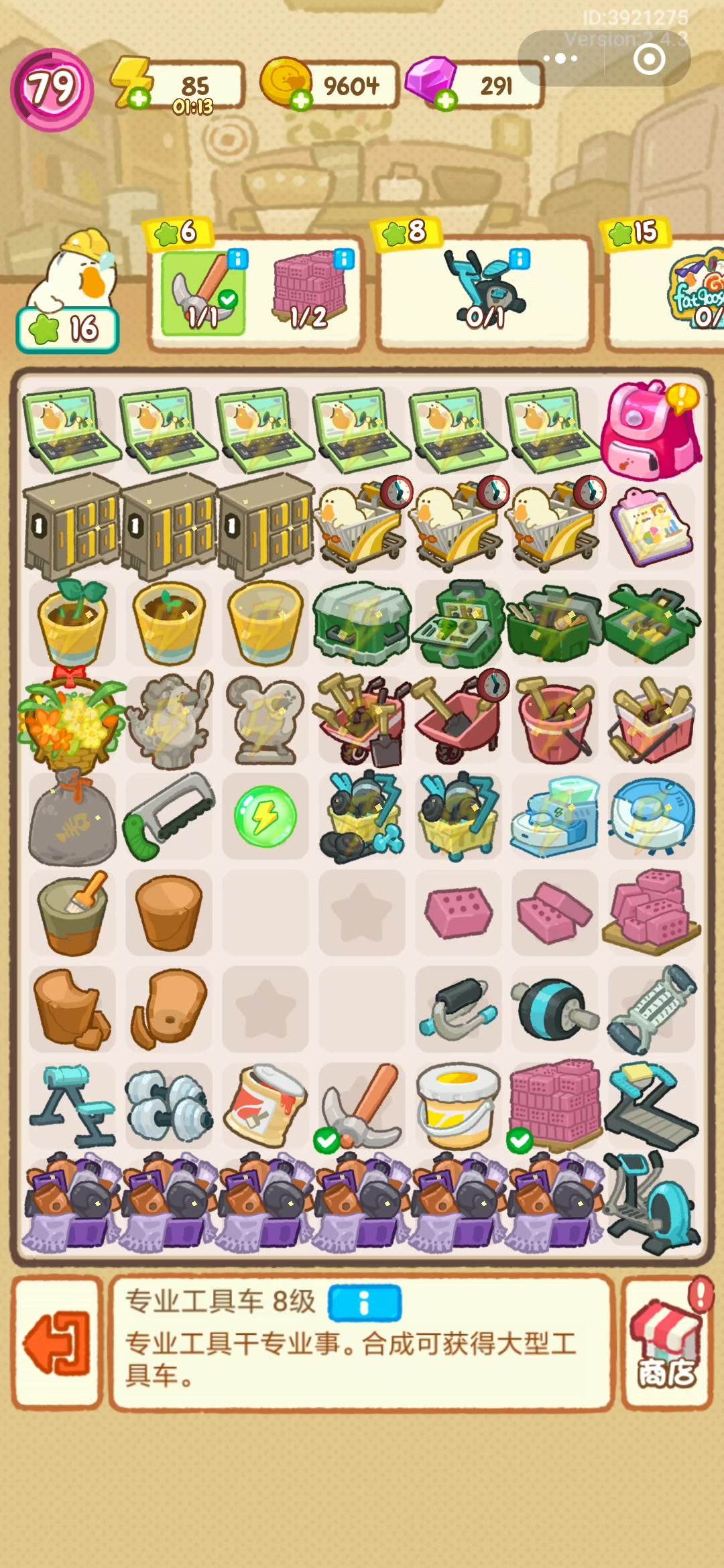The width and height of the screenshot is (724, 1568).
Task: Open the pink backpack with alert
Action: (652, 431)
